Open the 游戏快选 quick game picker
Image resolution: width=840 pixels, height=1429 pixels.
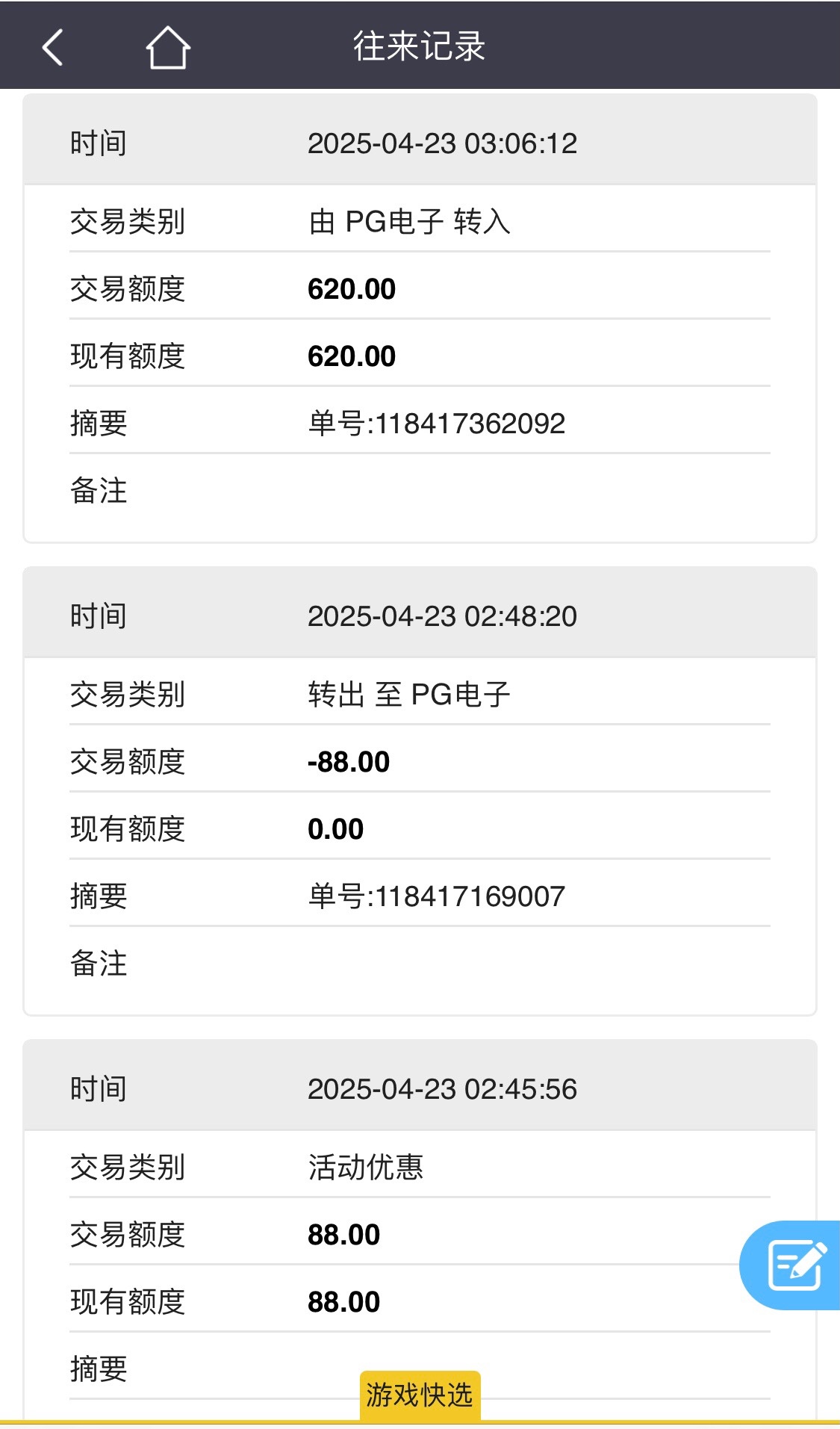click(420, 1394)
